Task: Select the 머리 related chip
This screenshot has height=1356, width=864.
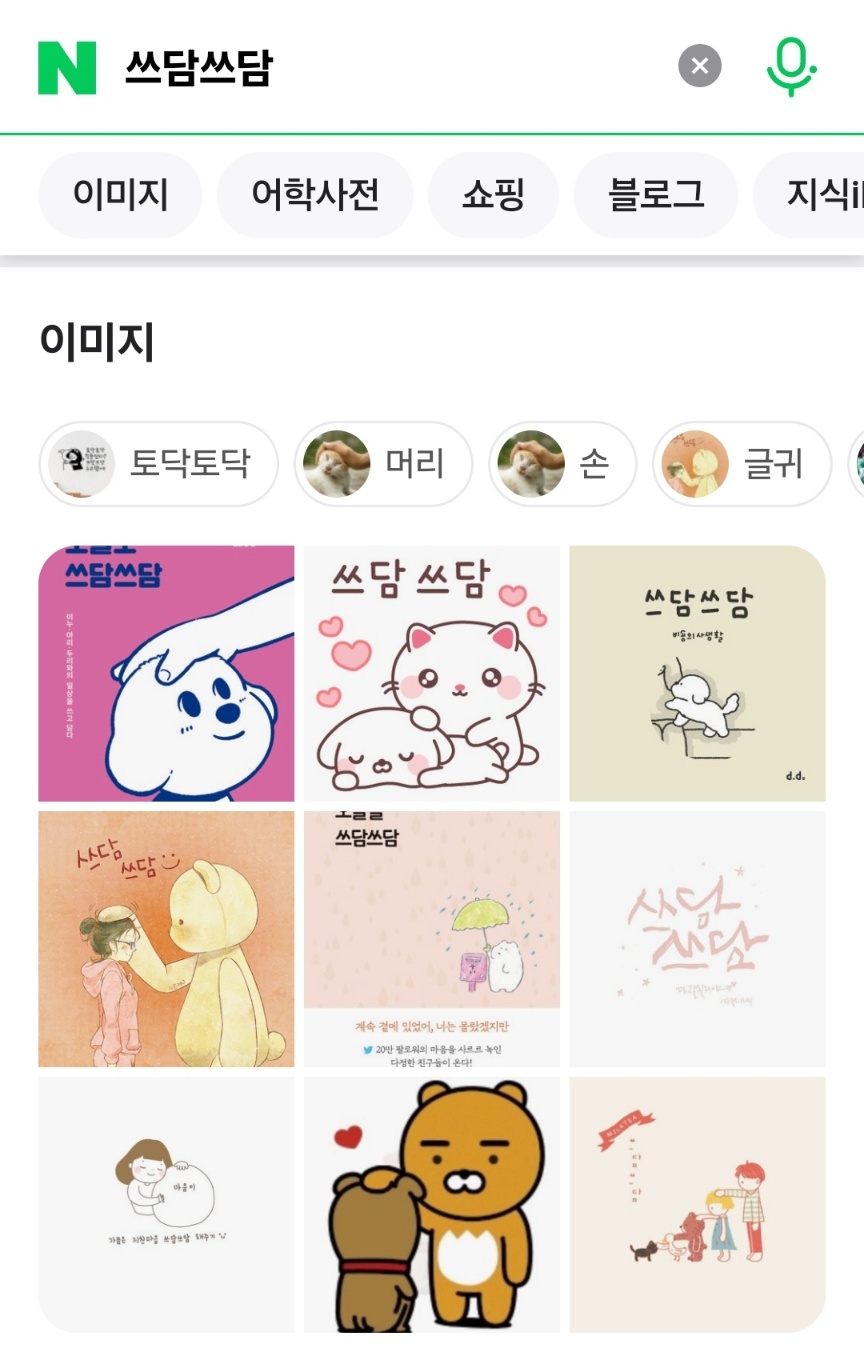Action: point(383,464)
